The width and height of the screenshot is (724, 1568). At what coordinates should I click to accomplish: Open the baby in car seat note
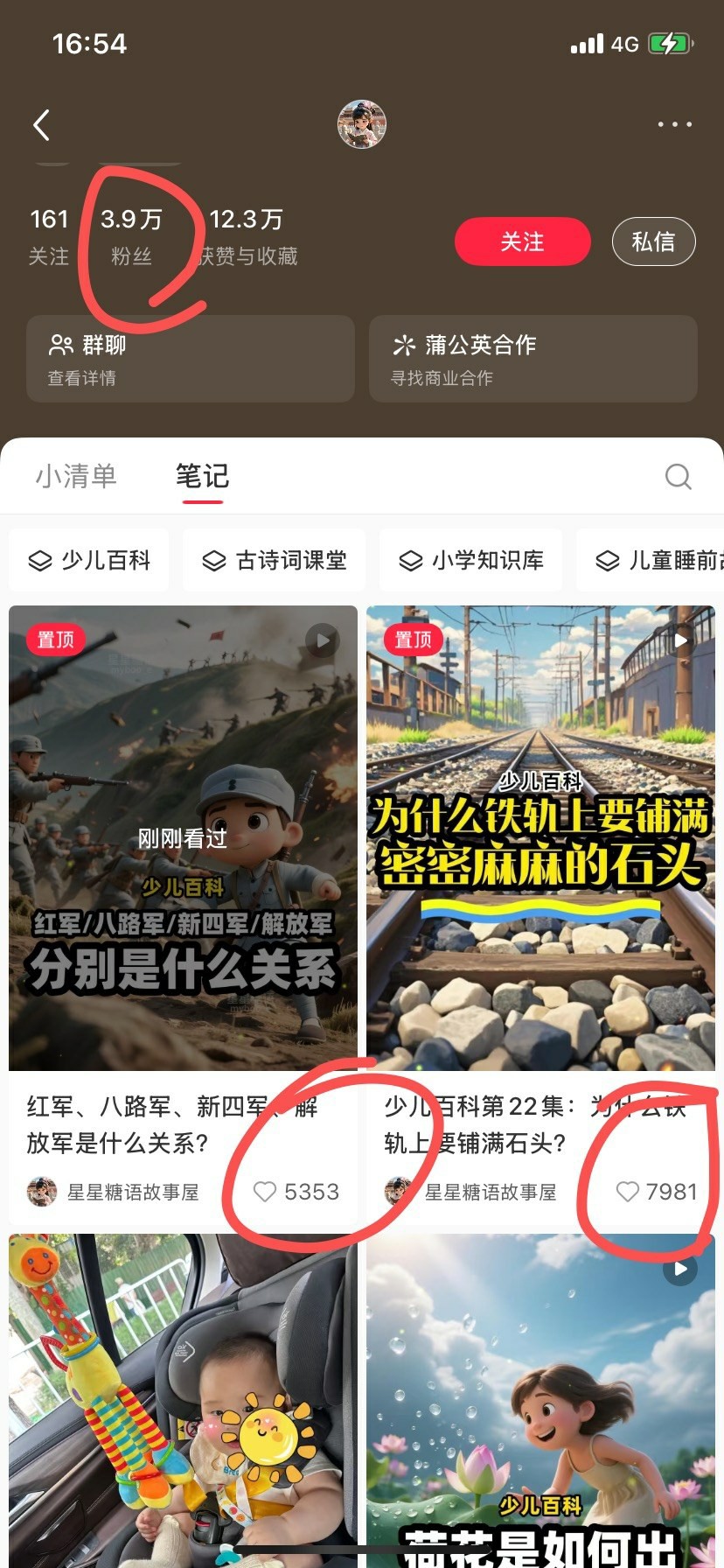pos(183,1400)
